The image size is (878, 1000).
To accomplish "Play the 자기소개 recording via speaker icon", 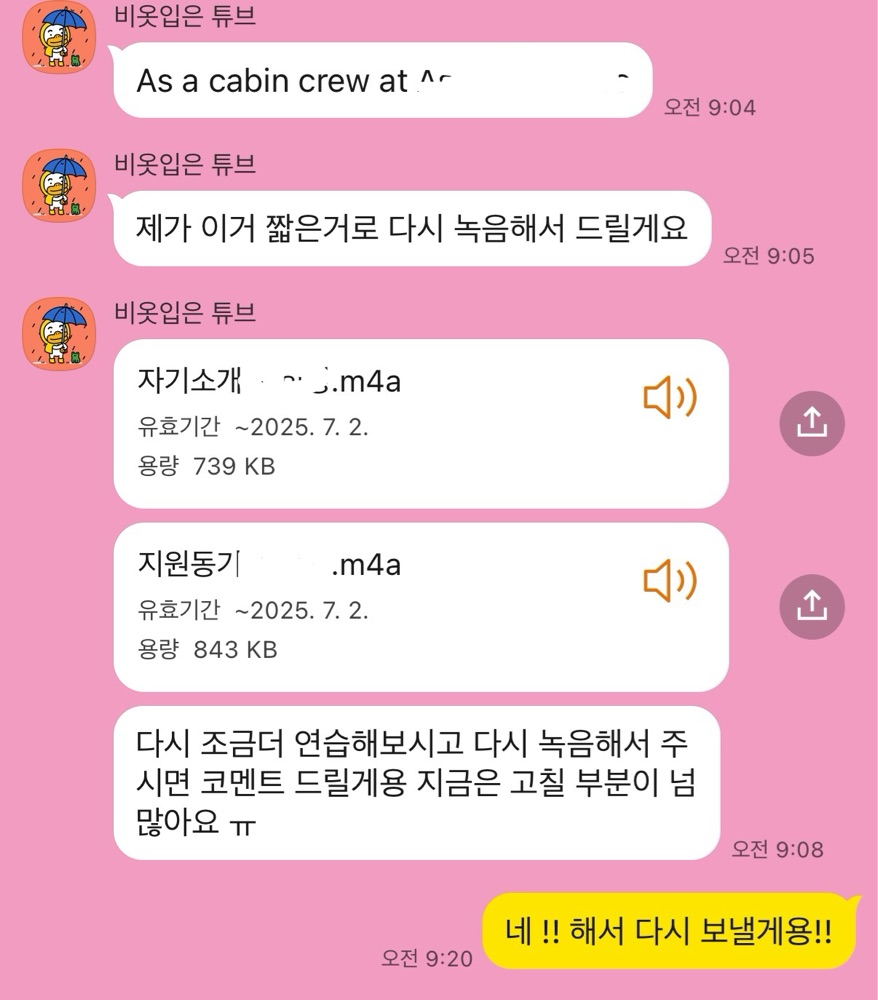I will tap(670, 397).
